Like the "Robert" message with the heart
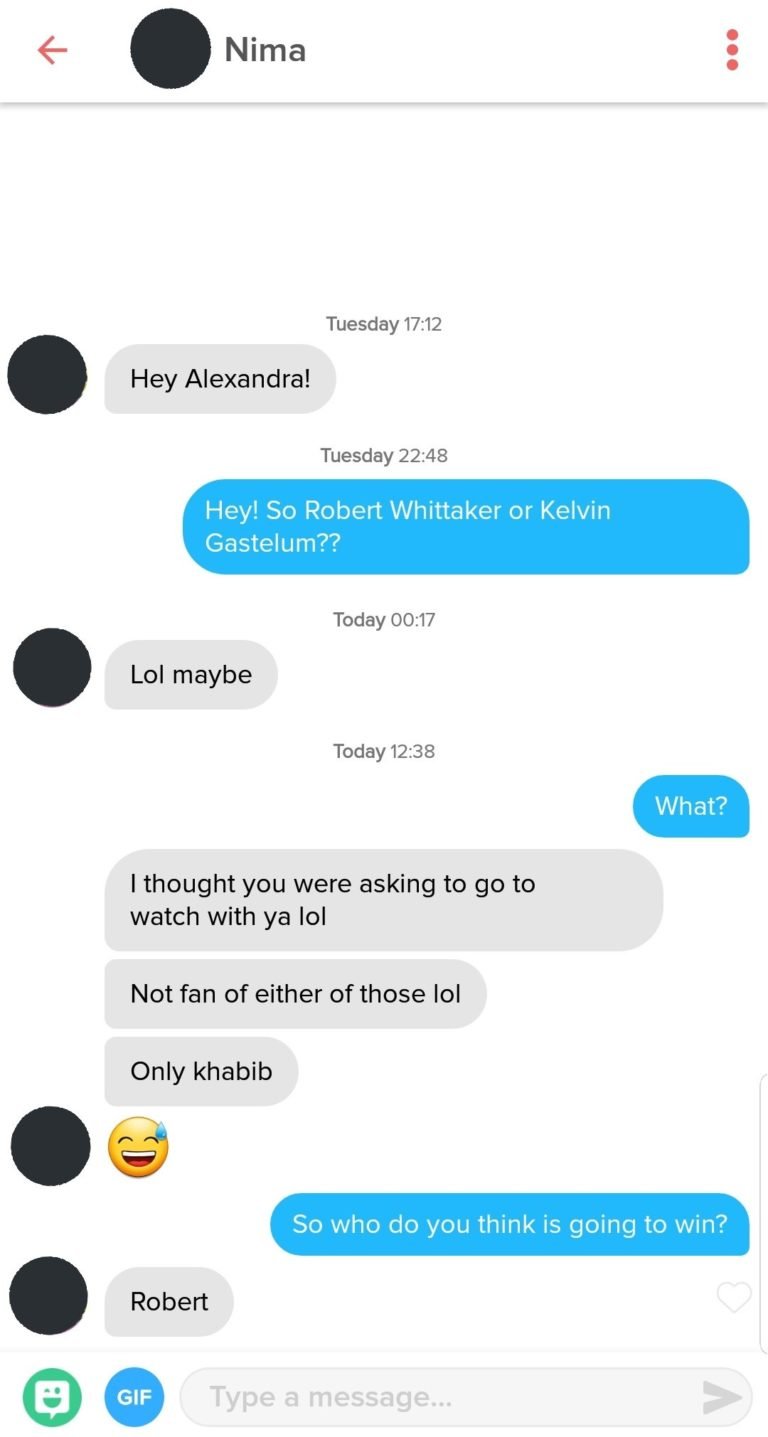 coord(734,1298)
